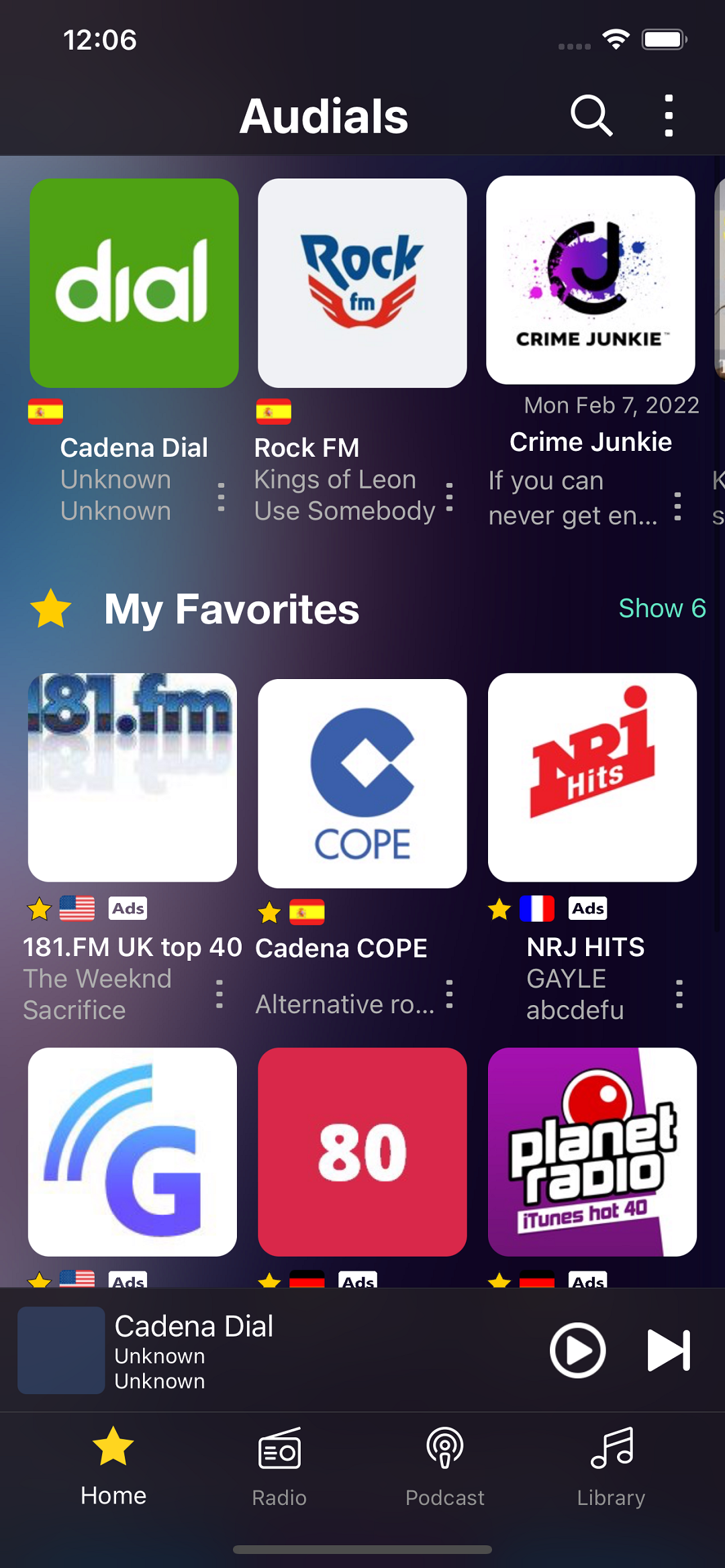Open the 181.FM UK top 40 station

coord(132,778)
